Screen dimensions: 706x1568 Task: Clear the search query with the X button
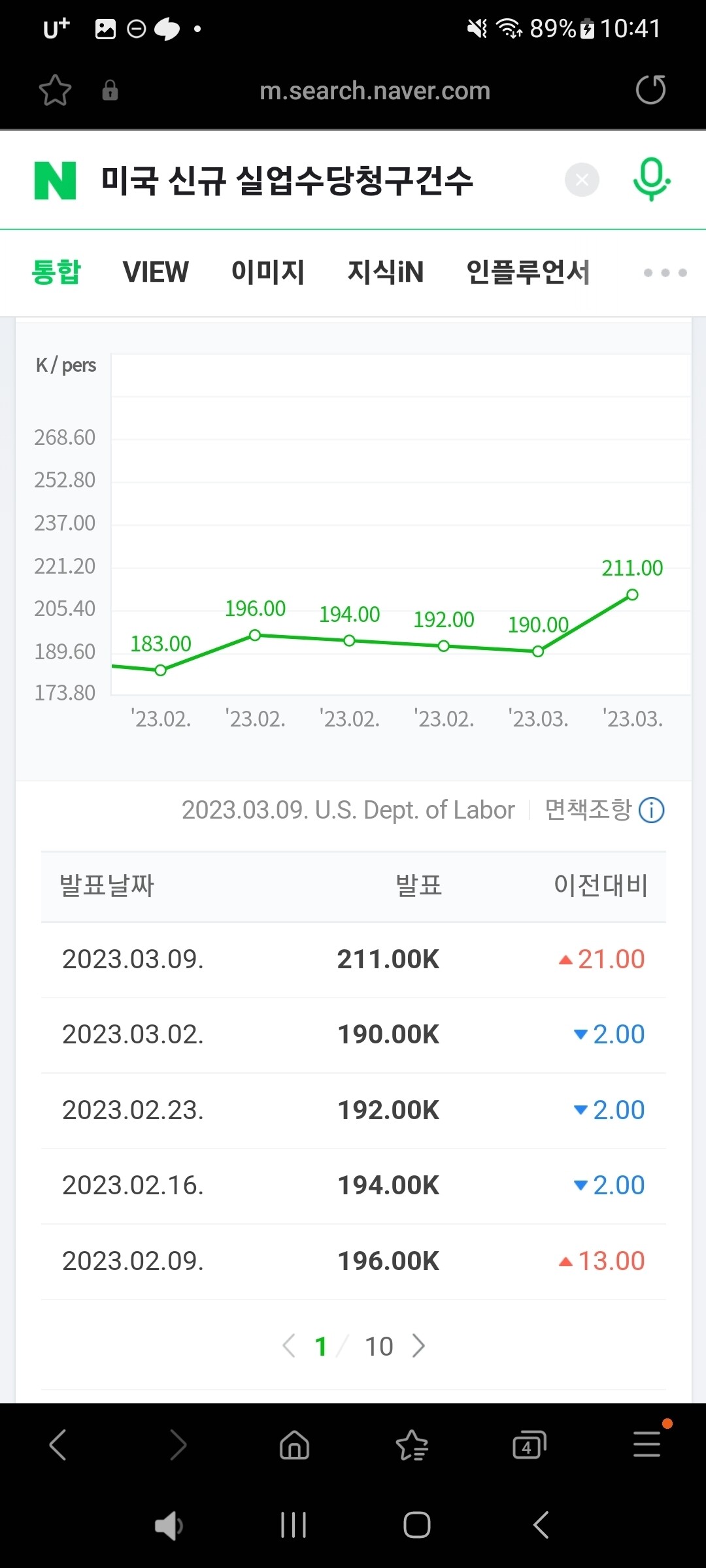581,180
